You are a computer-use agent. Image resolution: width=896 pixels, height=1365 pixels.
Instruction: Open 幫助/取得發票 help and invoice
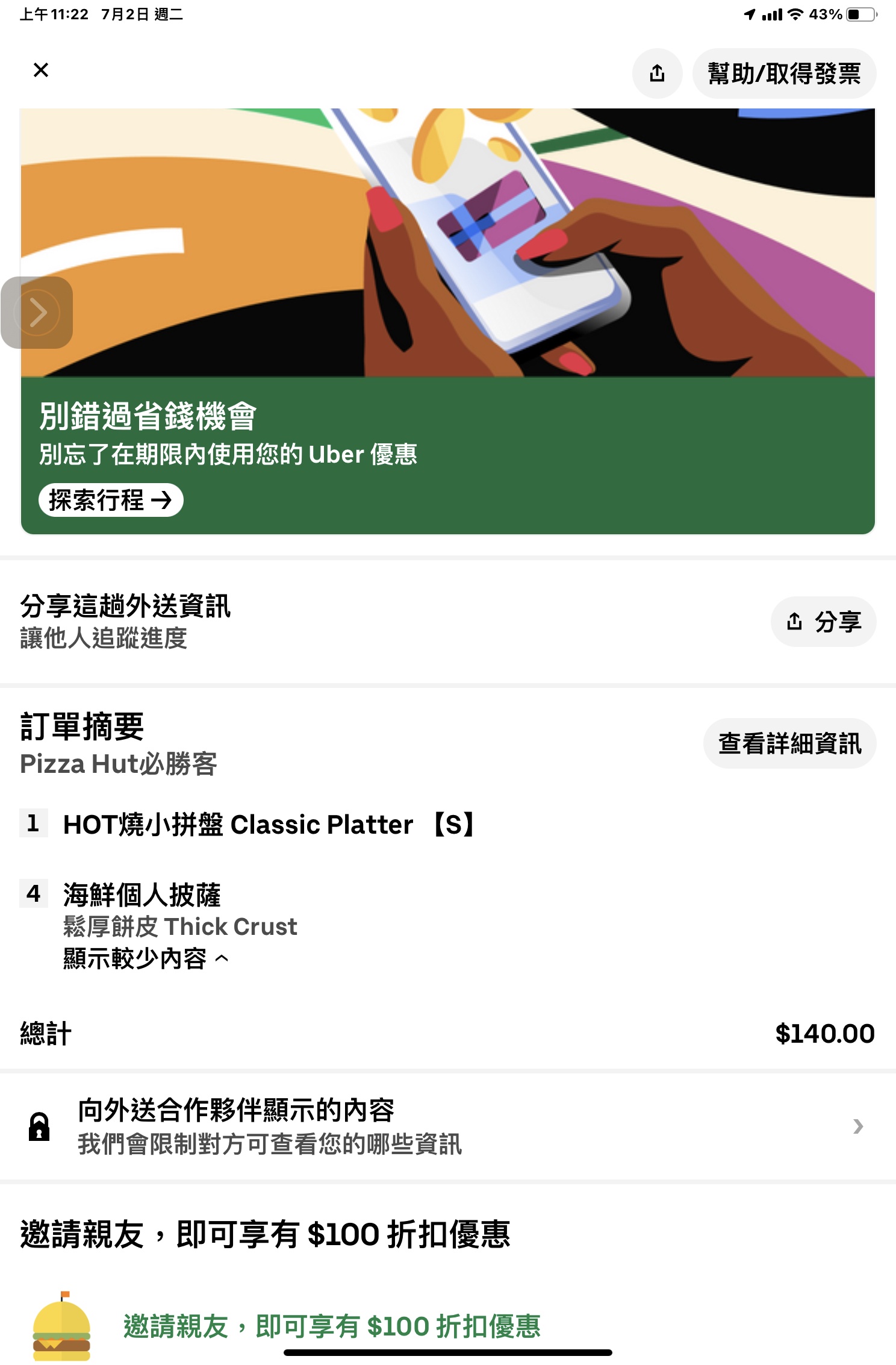784,73
